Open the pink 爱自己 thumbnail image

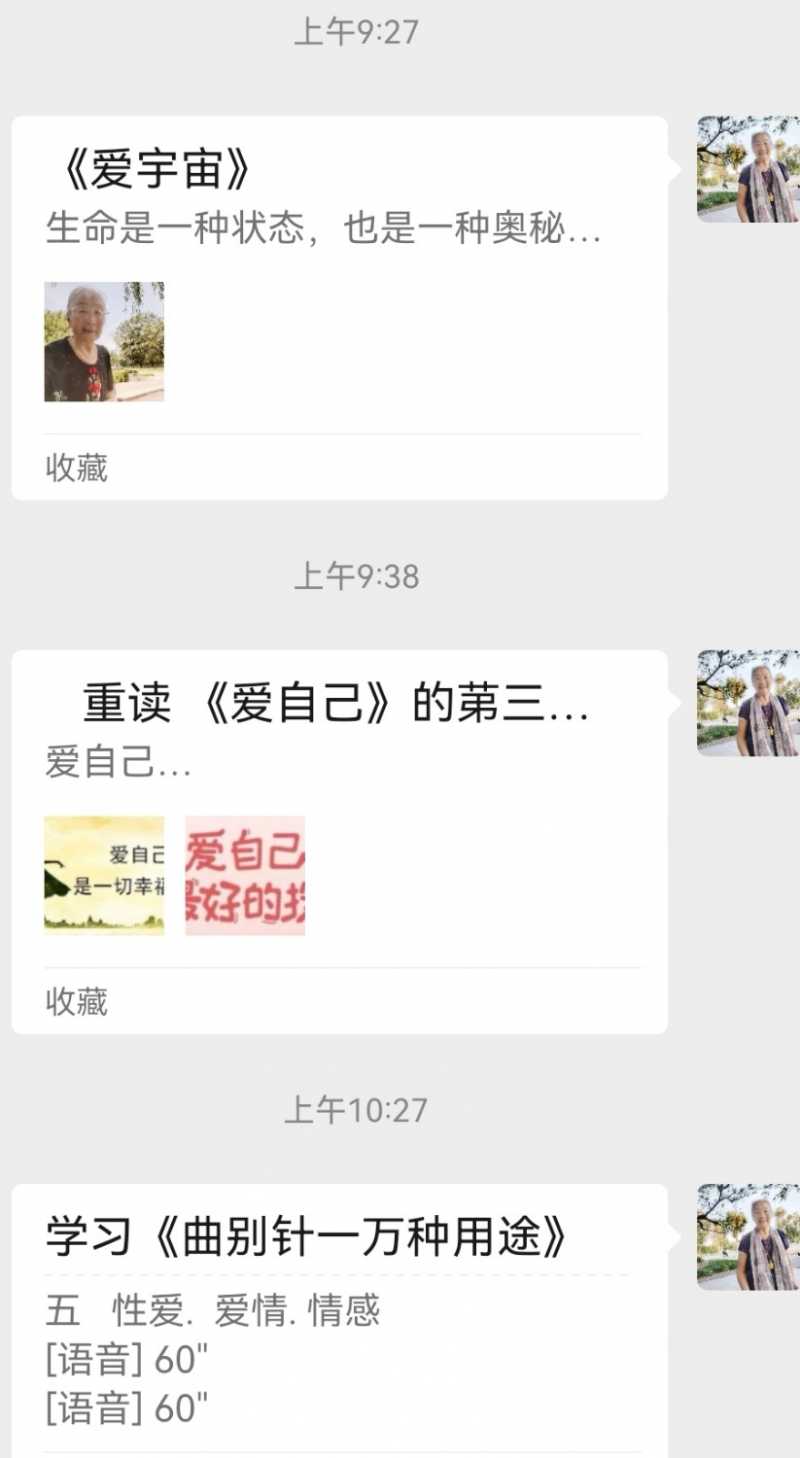(x=245, y=876)
